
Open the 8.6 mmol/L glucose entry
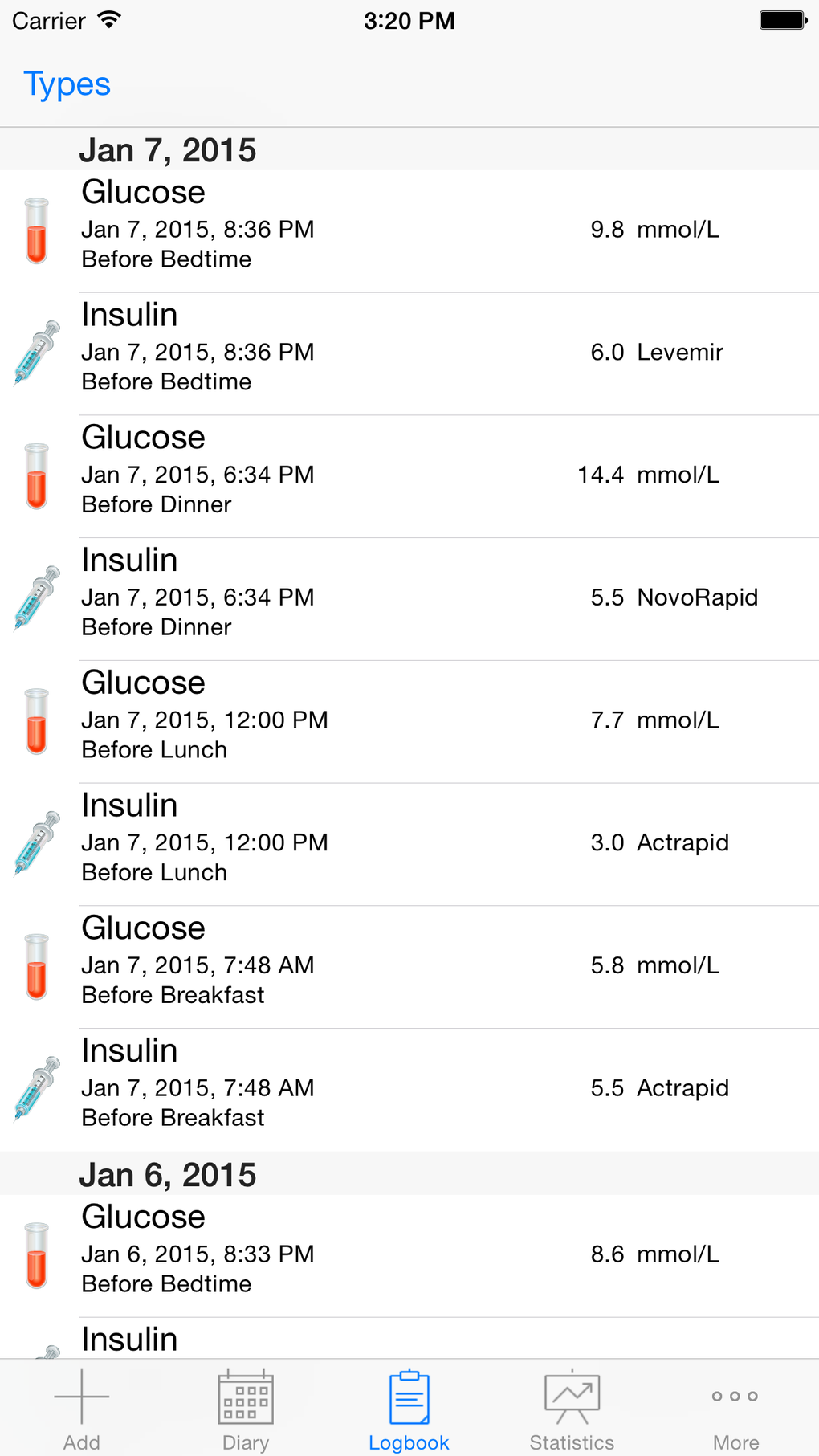click(409, 1255)
